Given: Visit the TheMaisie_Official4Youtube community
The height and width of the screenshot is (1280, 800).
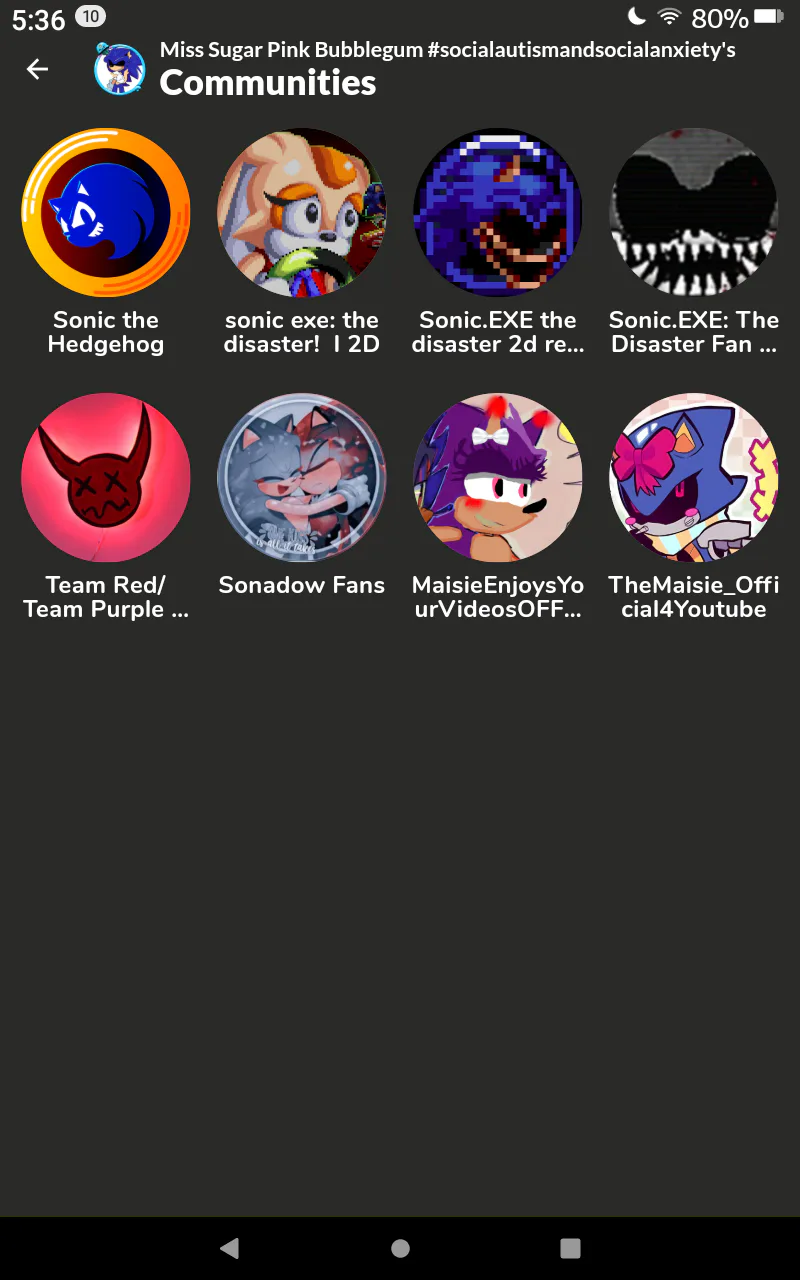Looking at the screenshot, I should [694, 478].
